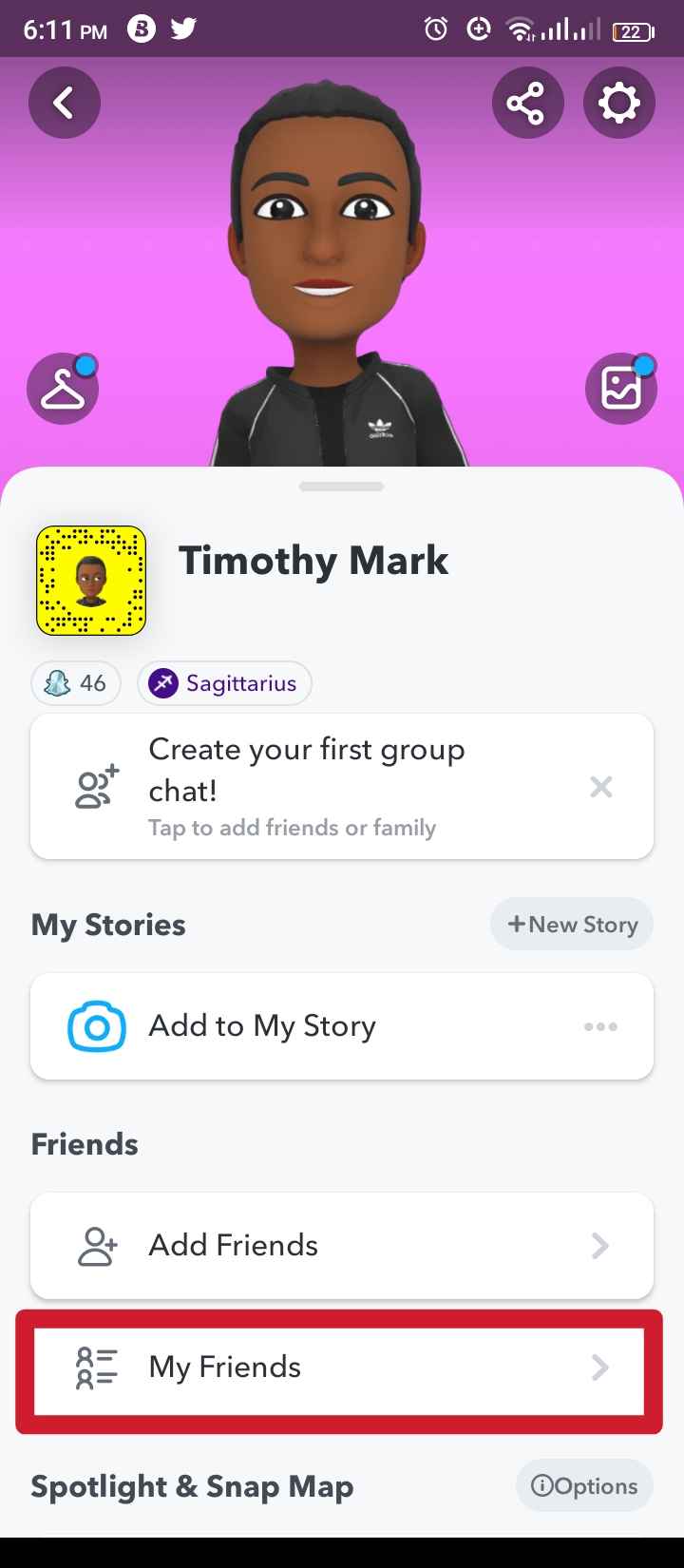The image size is (684, 1568).
Task: Create your first group chat
Action: point(304,787)
